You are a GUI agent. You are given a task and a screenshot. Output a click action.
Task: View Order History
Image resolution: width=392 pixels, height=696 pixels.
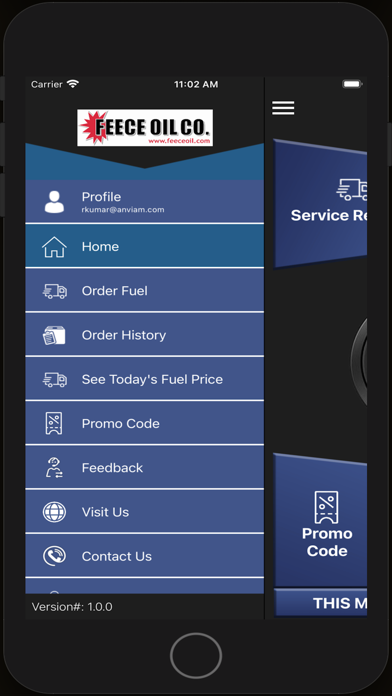click(x=145, y=335)
